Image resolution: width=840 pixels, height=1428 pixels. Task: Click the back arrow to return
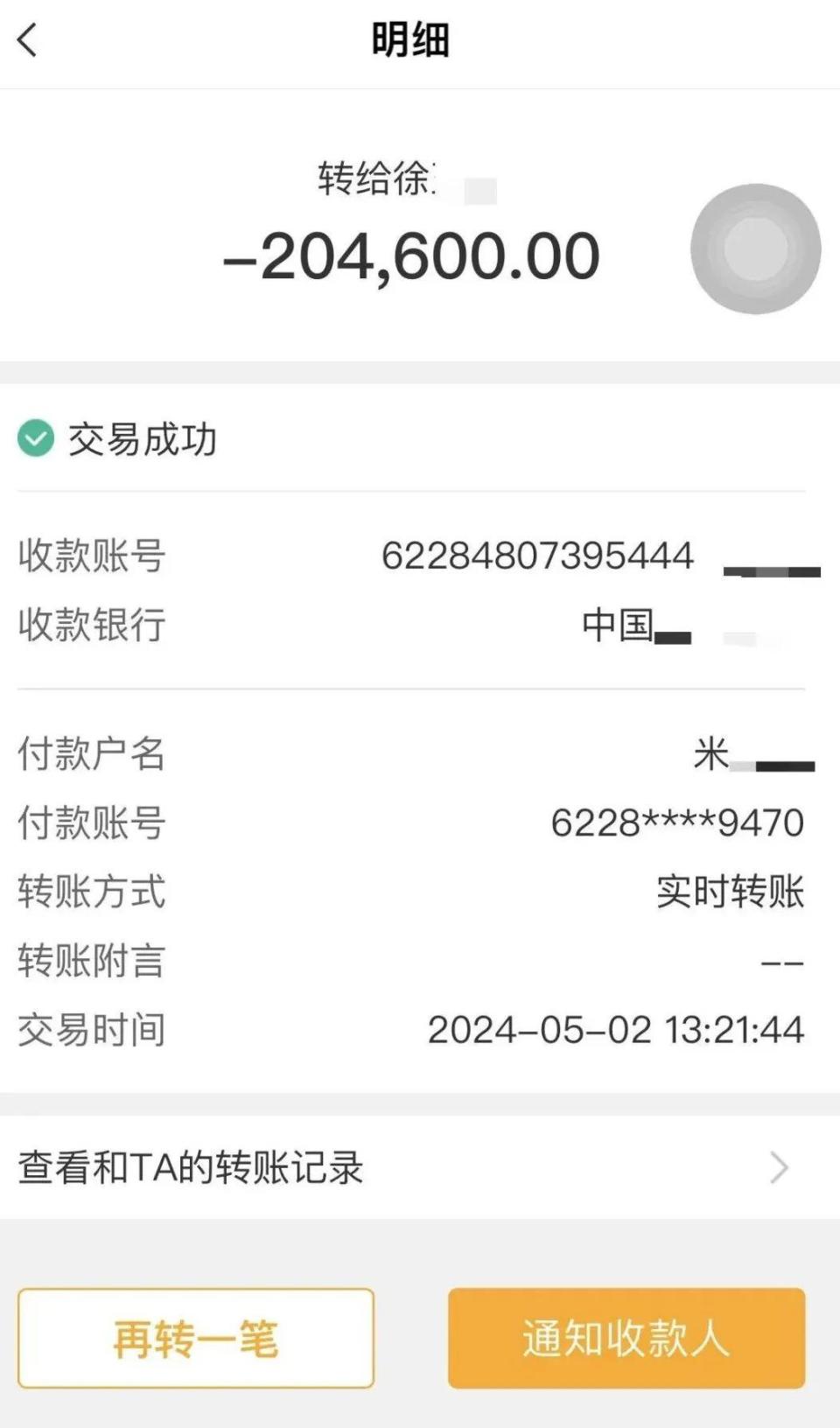click(29, 40)
